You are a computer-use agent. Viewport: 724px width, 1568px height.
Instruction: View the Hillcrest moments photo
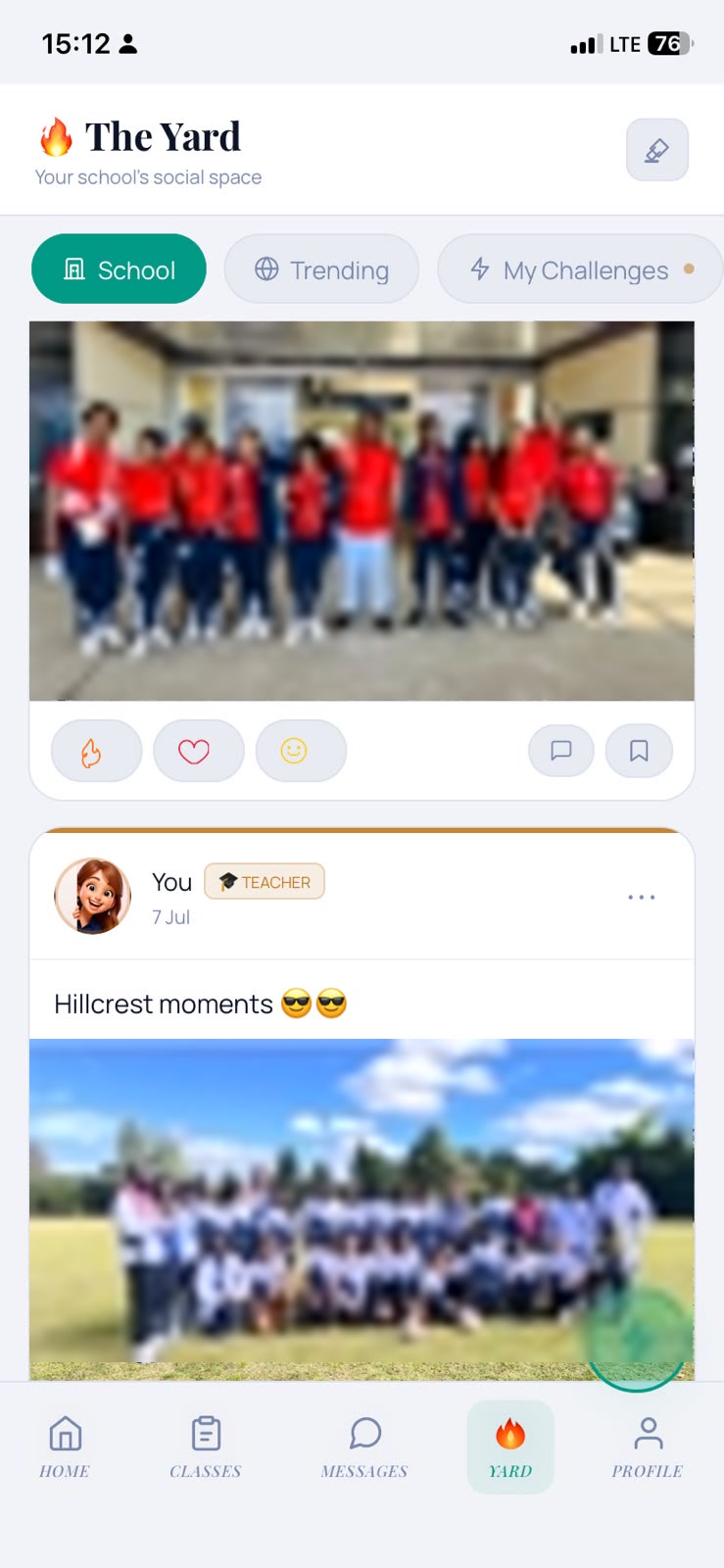[362, 1209]
